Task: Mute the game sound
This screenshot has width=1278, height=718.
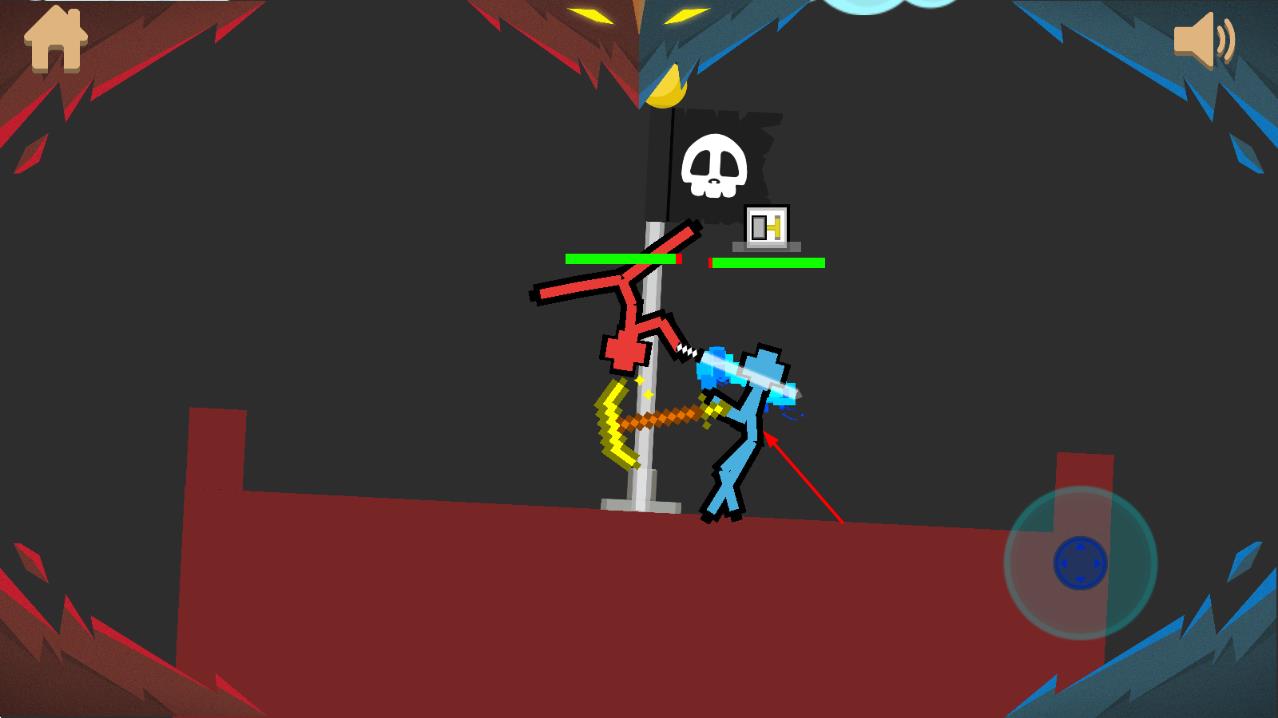Action: point(1203,40)
